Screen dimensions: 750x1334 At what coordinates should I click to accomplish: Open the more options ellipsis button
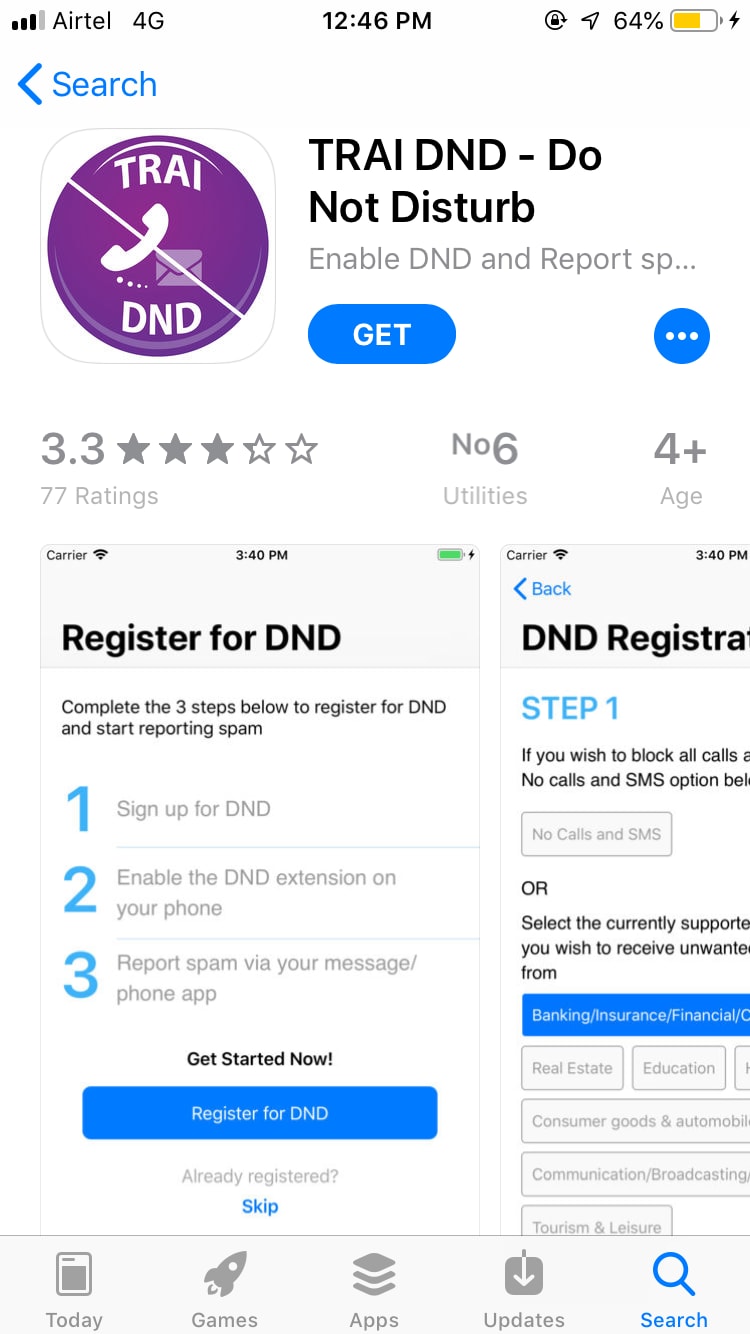click(681, 336)
